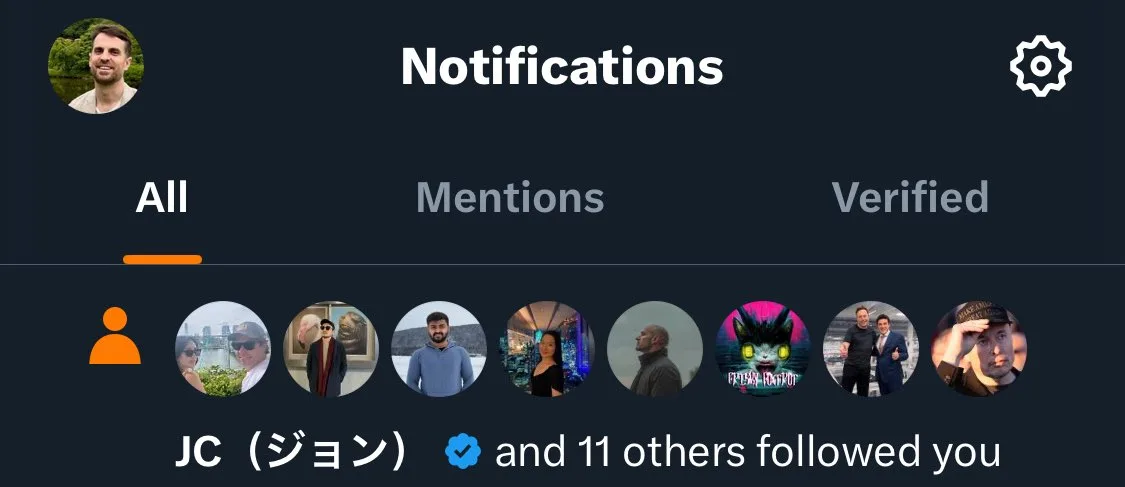Viewport: 1125px width, 487px height.
Task: Open the follower wearing a blue hoodie
Action: pos(439,349)
